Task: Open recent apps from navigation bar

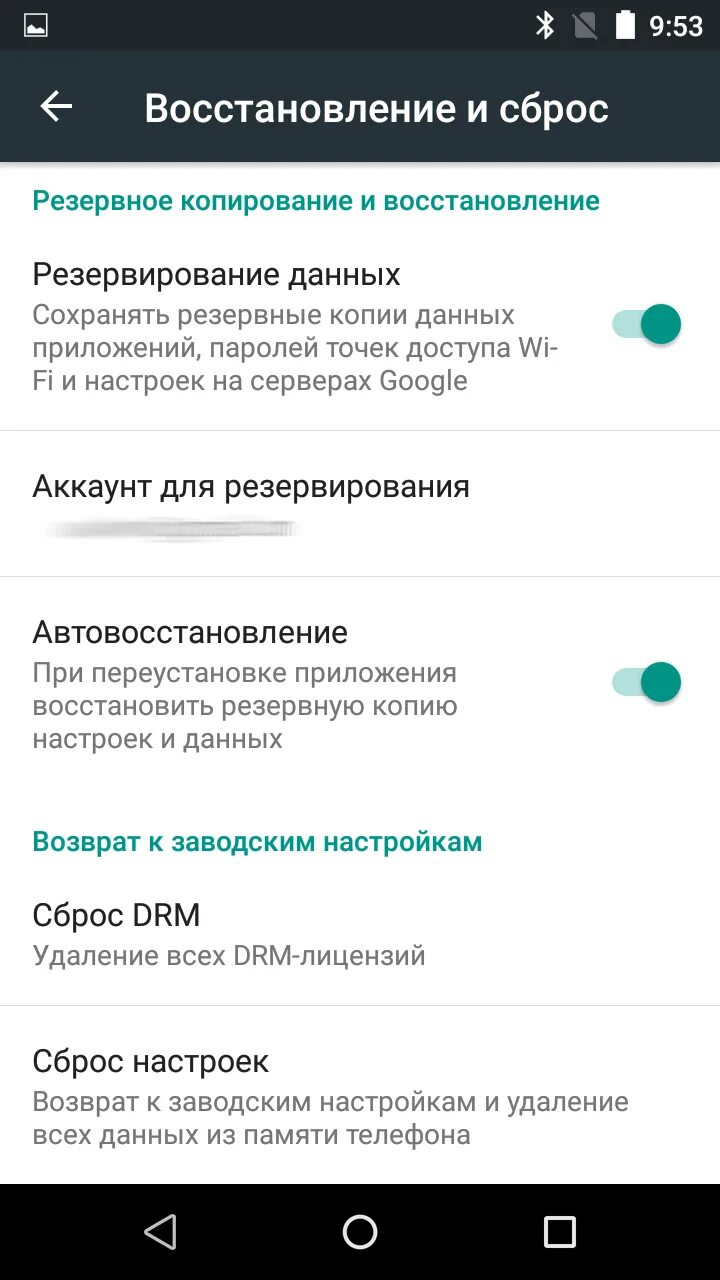Action: coord(560,1232)
